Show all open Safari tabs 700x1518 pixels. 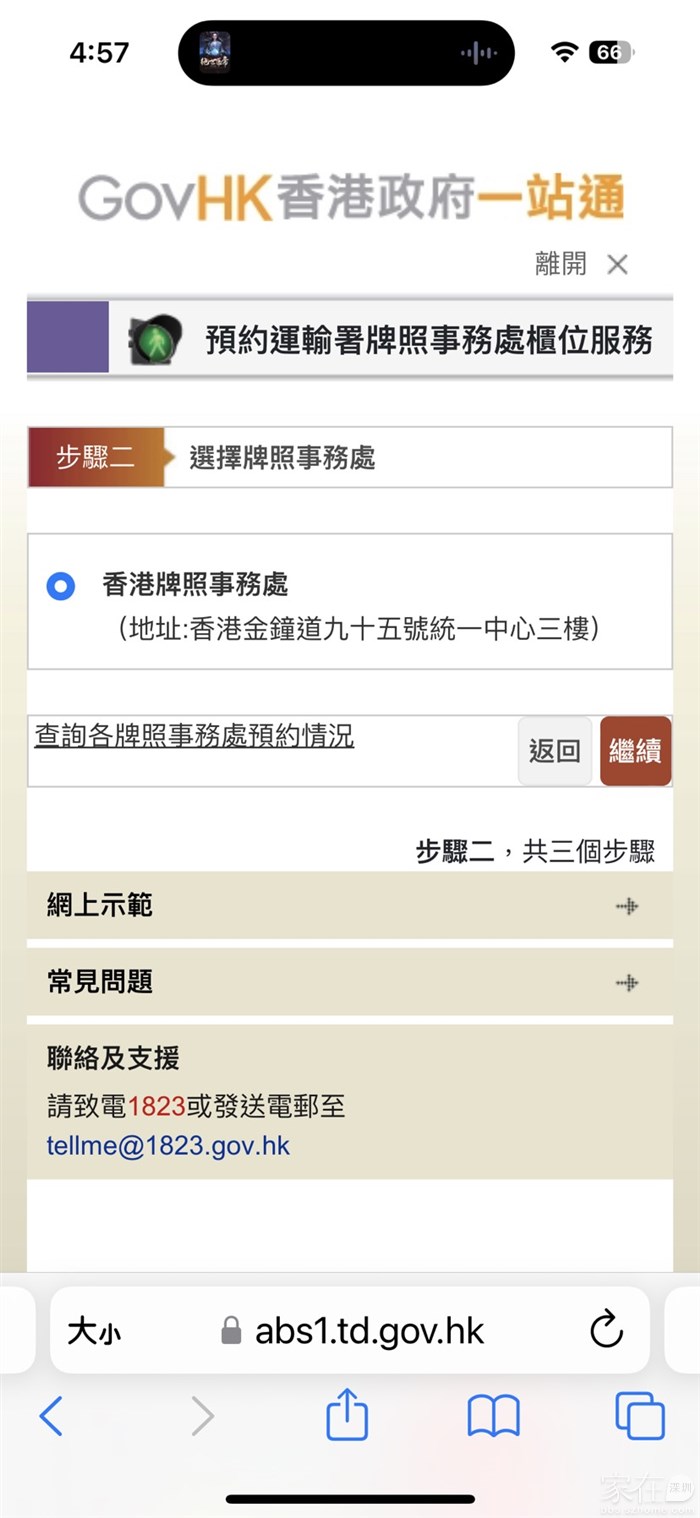[639, 1417]
